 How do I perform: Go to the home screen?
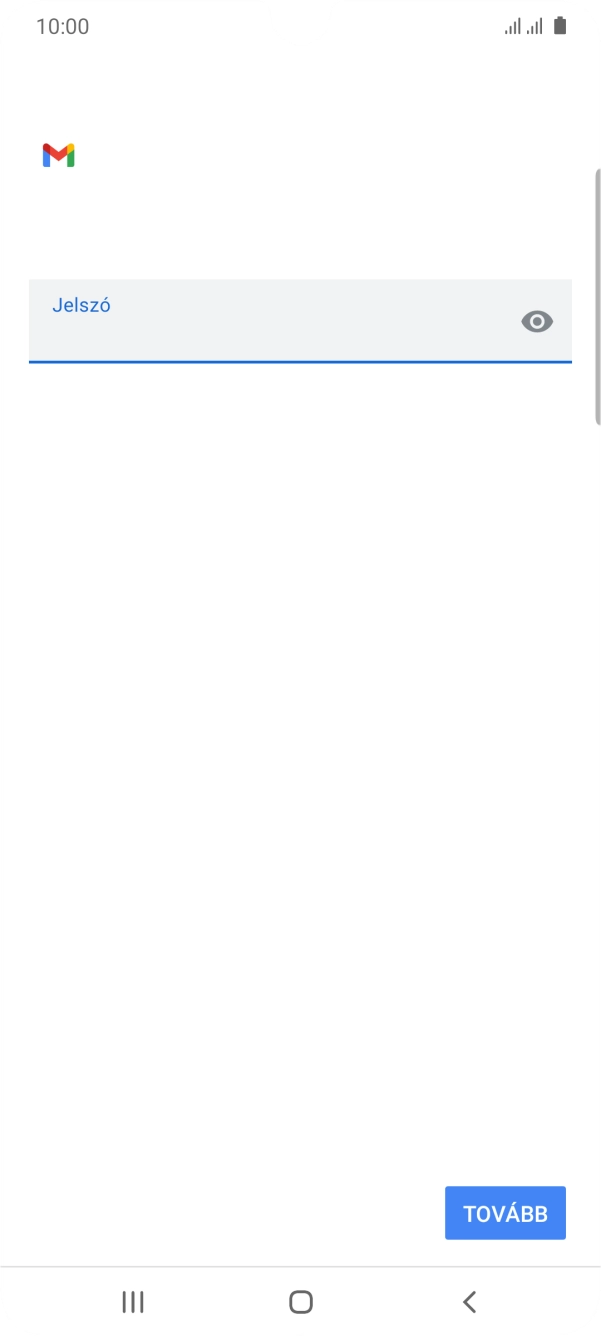300,1301
